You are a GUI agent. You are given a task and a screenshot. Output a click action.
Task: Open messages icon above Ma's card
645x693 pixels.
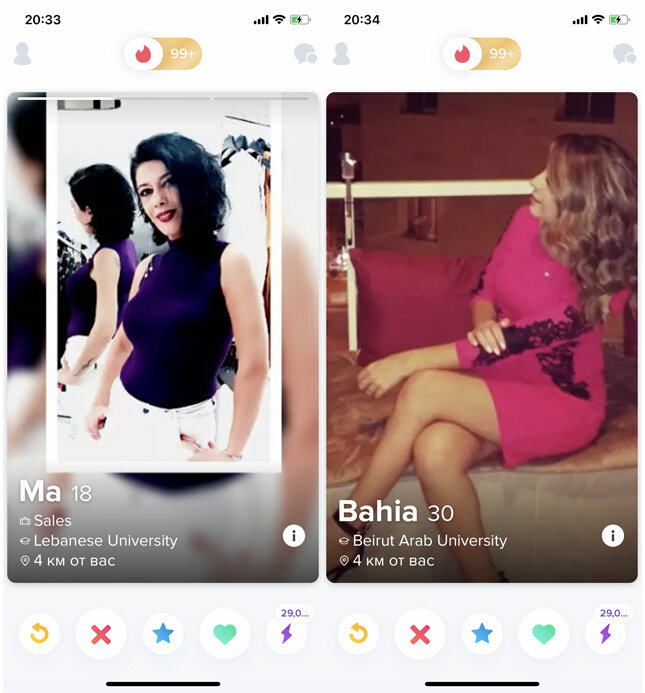click(305, 54)
